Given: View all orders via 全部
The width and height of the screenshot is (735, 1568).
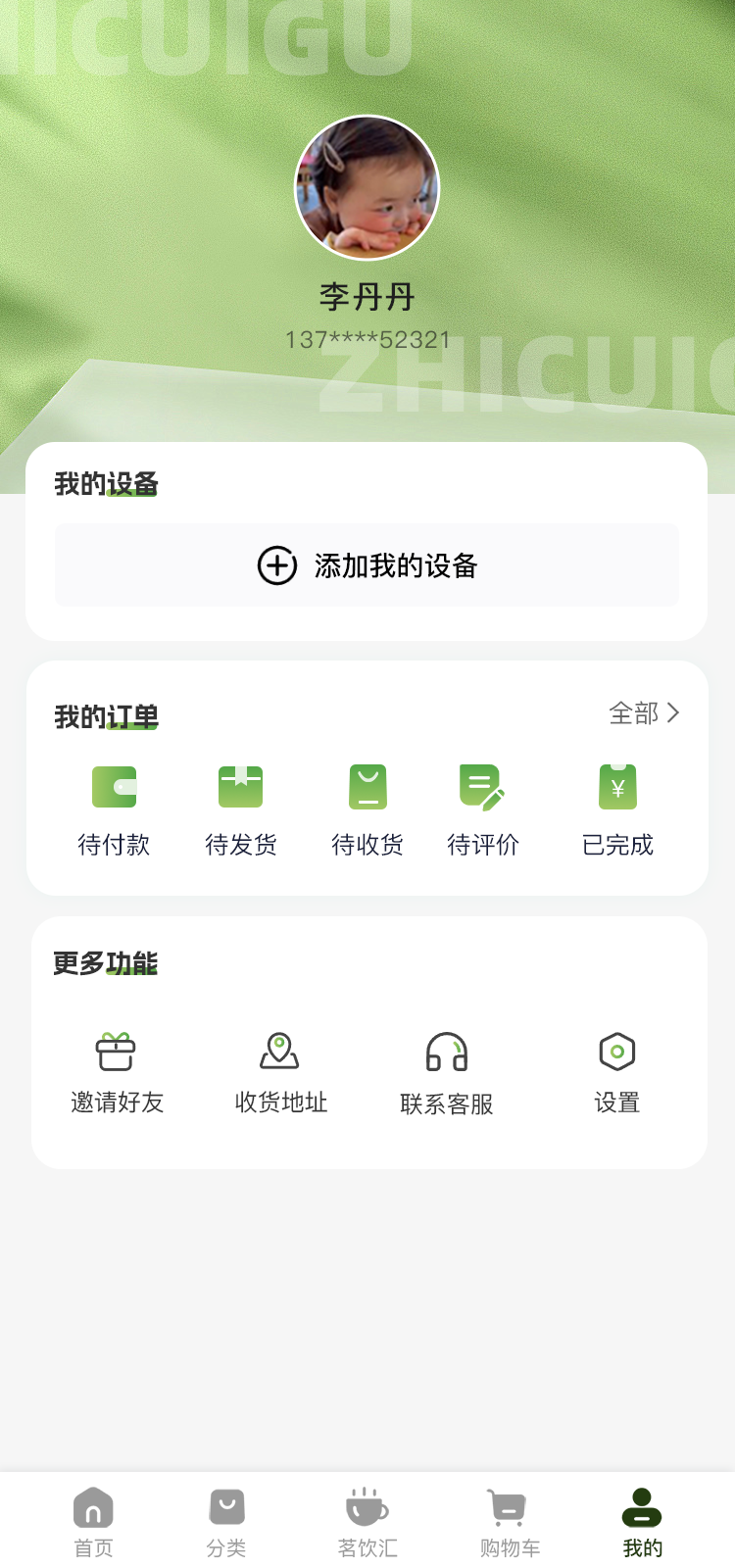Looking at the screenshot, I should tap(643, 713).
